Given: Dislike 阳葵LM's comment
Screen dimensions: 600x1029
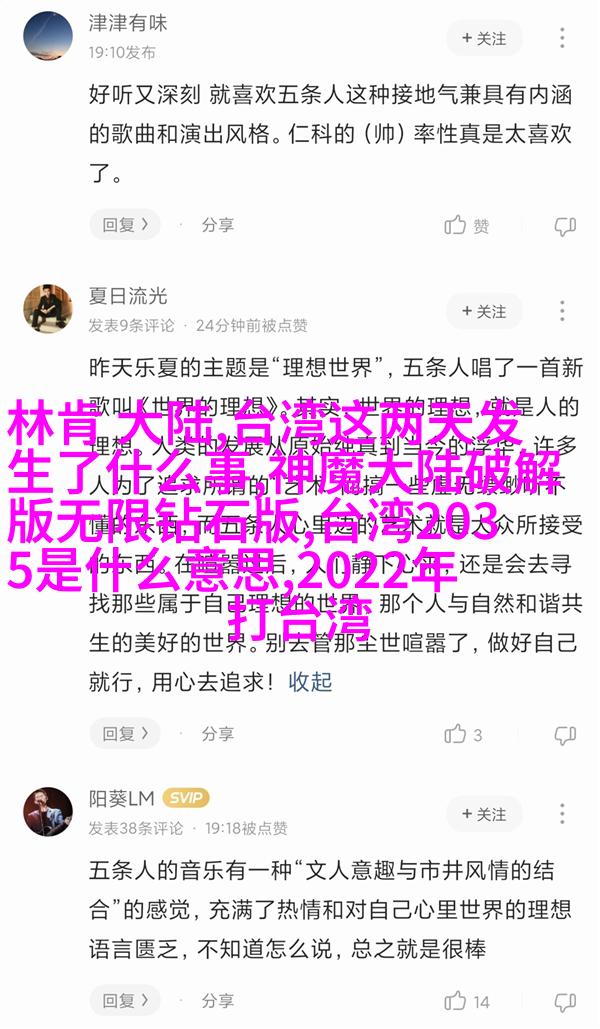Looking at the screenshot, I should pyautogui.click(x=565, y=1001).
